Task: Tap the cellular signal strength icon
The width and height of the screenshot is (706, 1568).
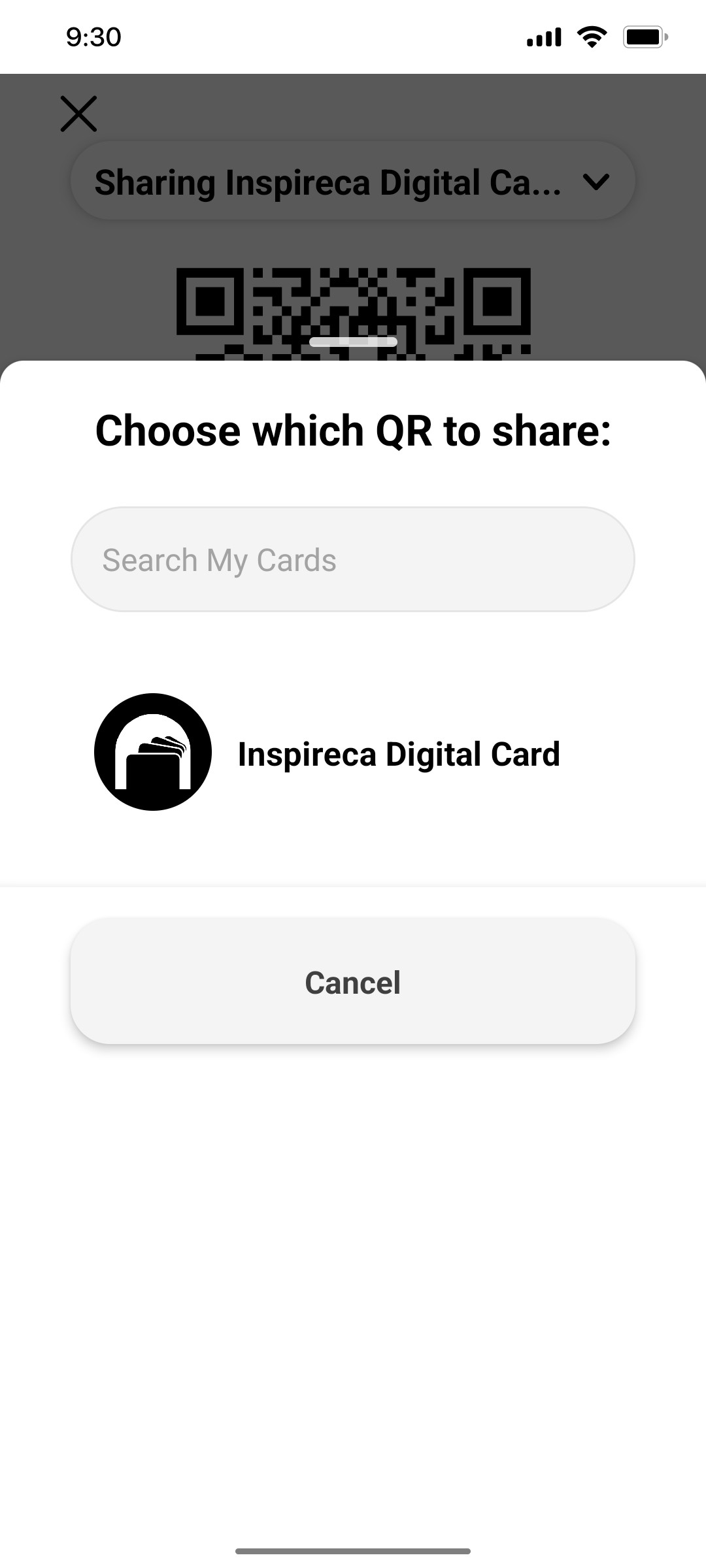Action: (543, 37)
